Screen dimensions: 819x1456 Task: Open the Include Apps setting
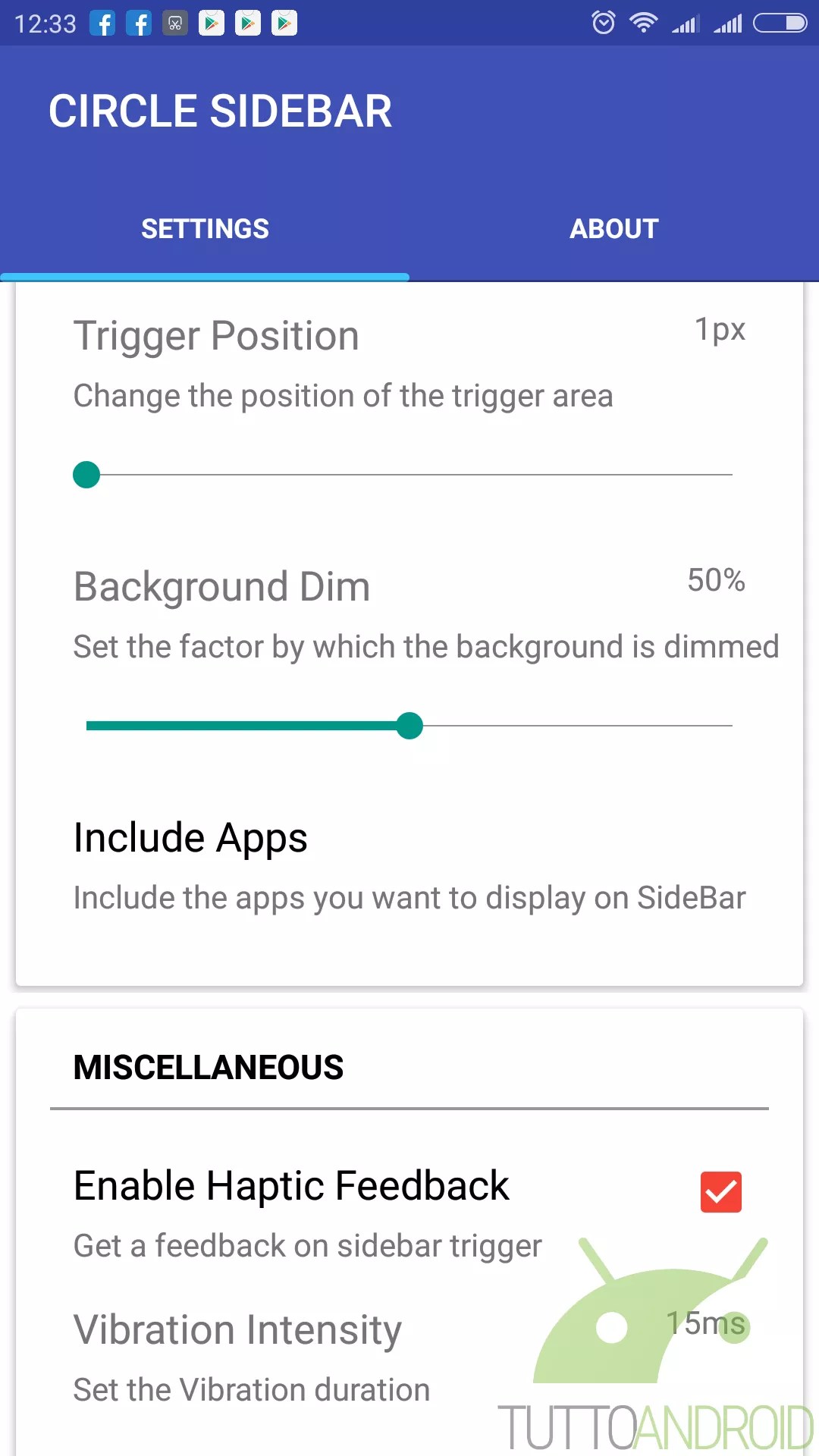click(x=190, y=837)
